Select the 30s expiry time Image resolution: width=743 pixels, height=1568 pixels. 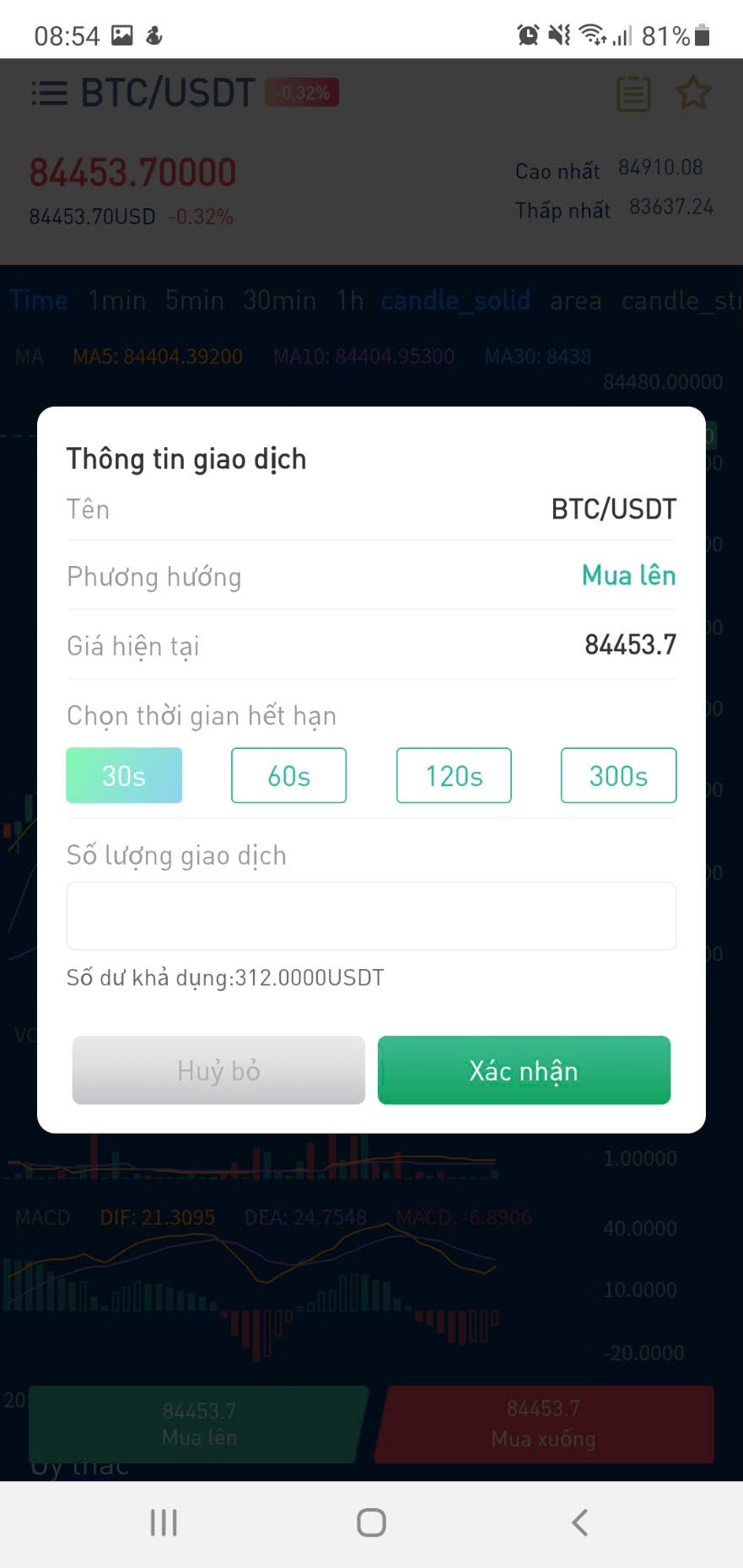coord(124,775)
